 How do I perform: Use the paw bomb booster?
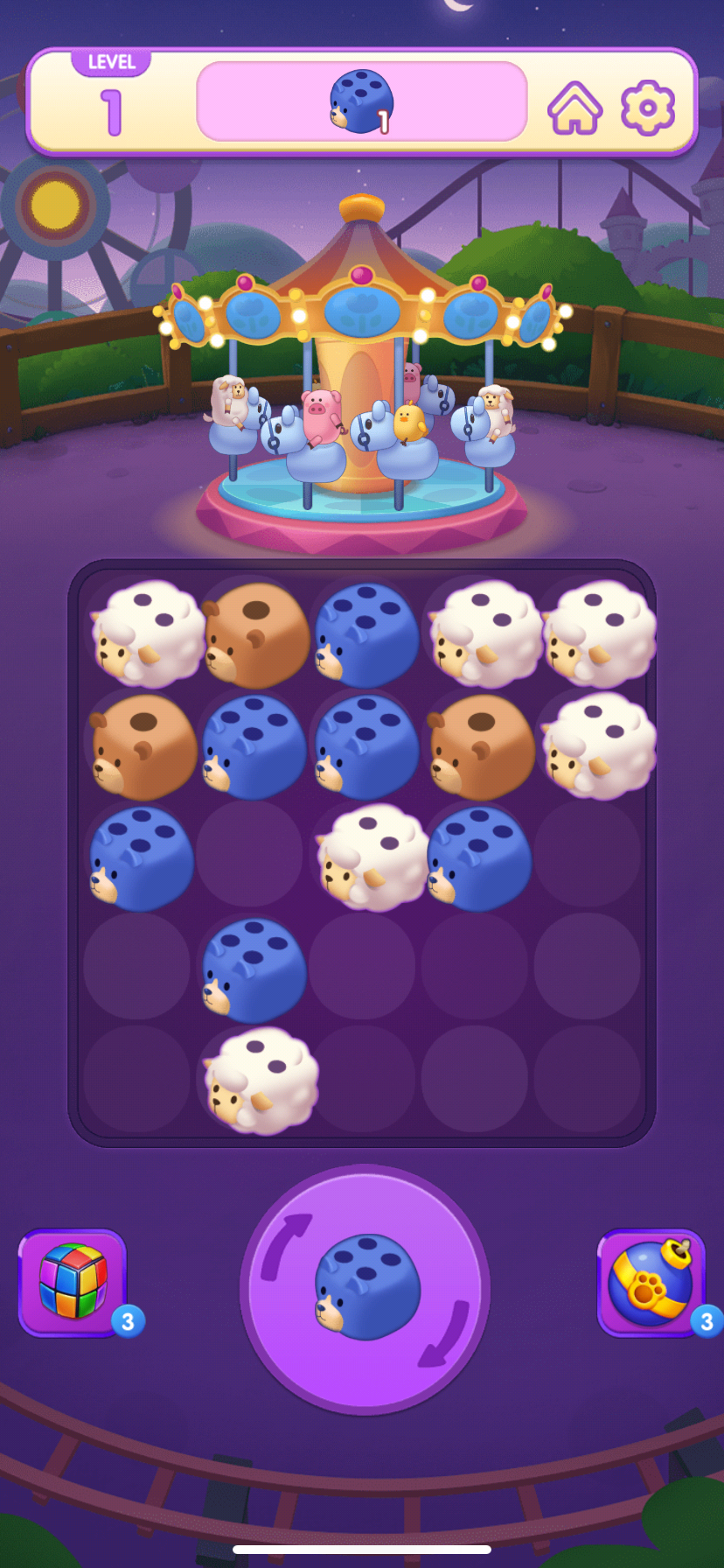(651, 1281)
